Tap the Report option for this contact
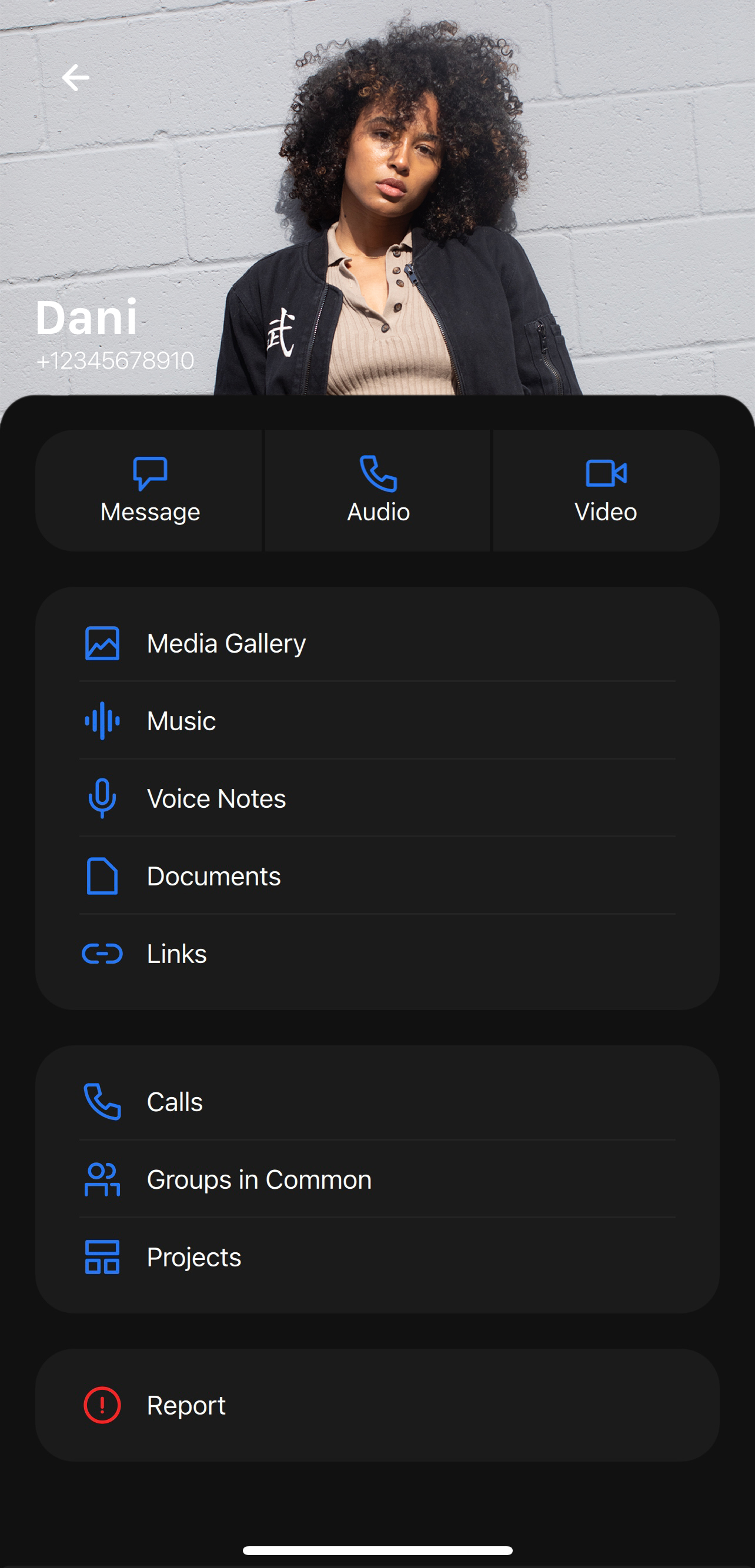 point(187,1405)
